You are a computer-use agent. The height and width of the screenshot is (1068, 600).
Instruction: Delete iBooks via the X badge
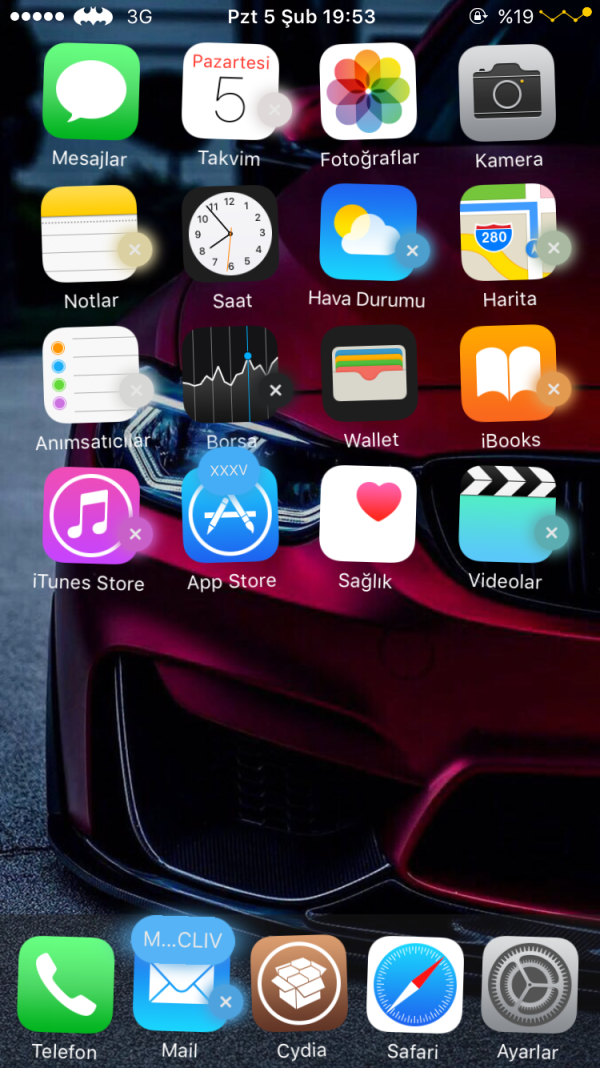click(552, 388)
